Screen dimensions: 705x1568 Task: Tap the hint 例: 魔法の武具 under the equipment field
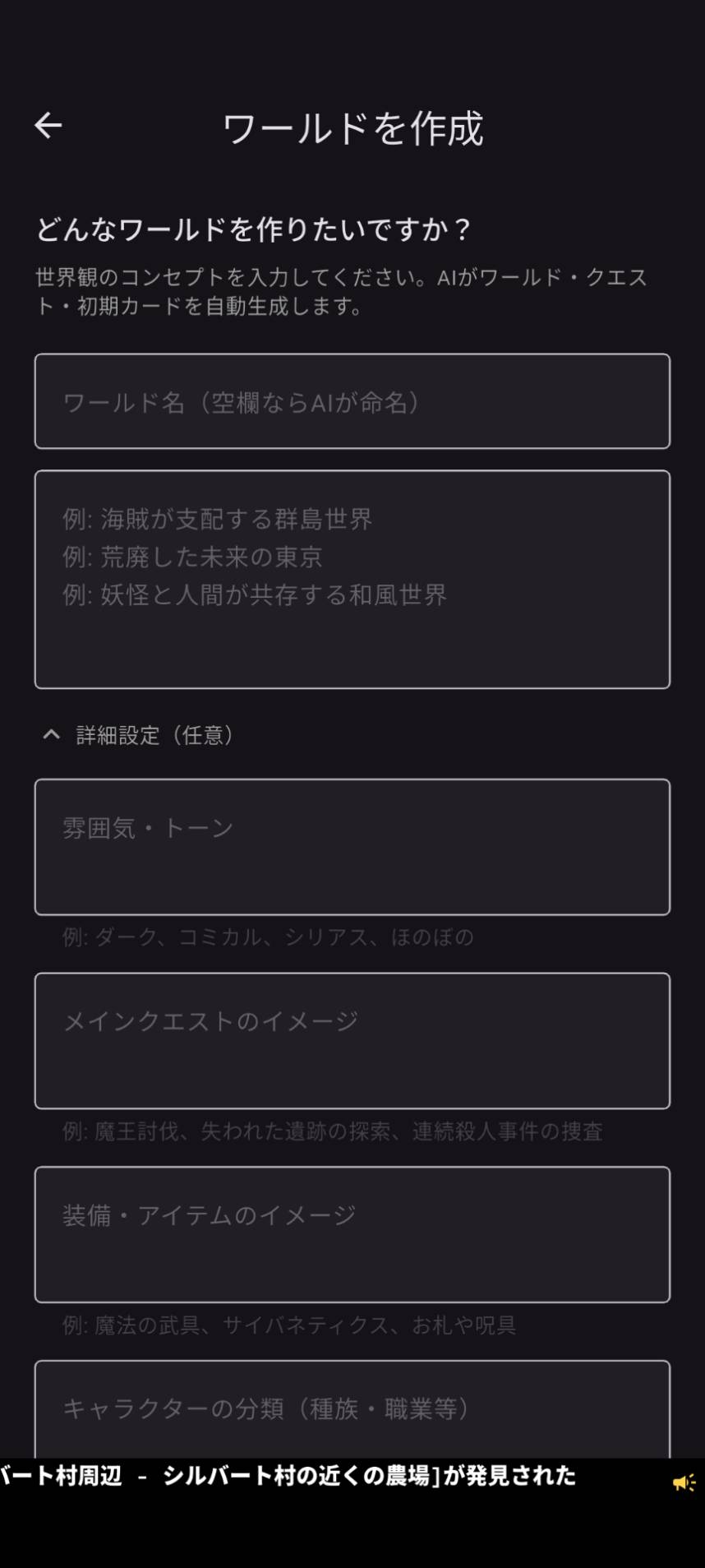pos(288,1325)
